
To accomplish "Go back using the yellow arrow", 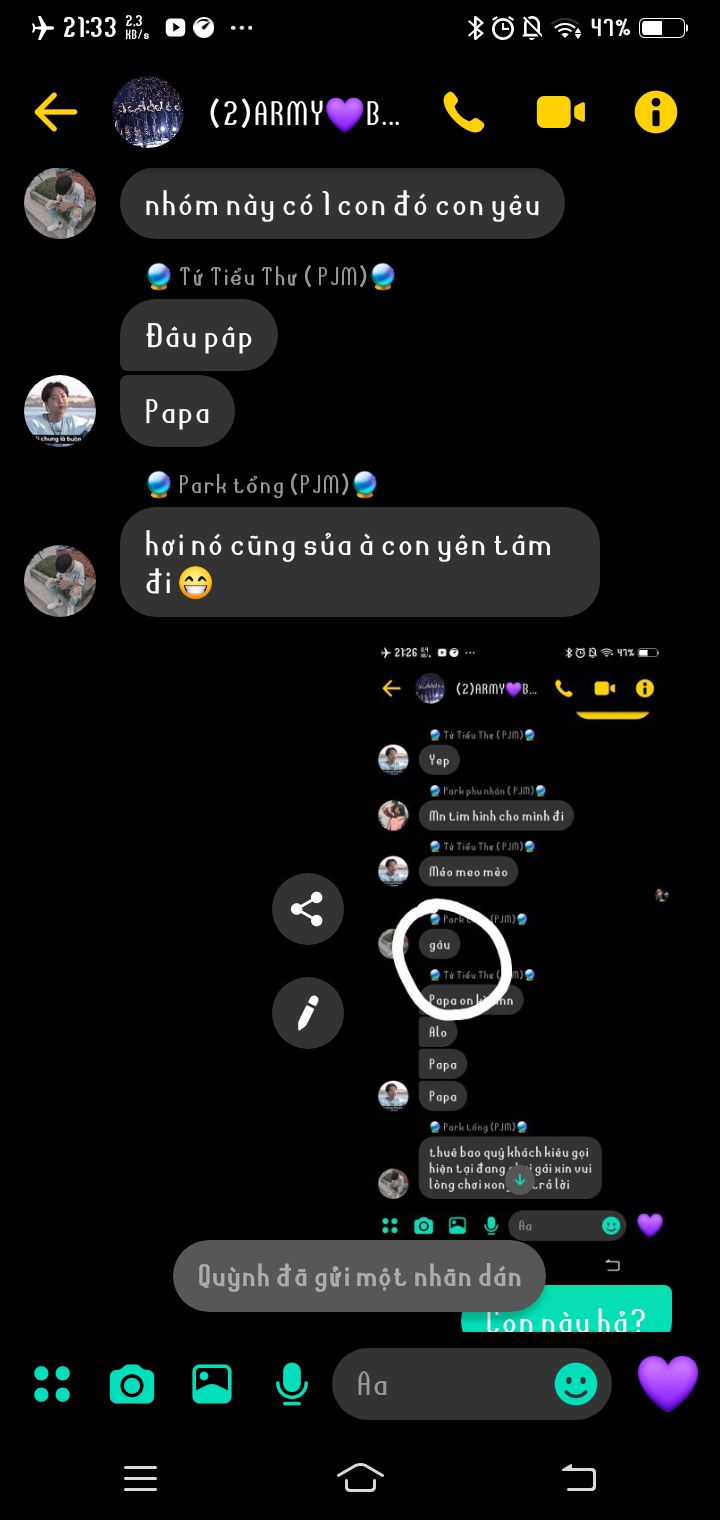I will 56,112.
